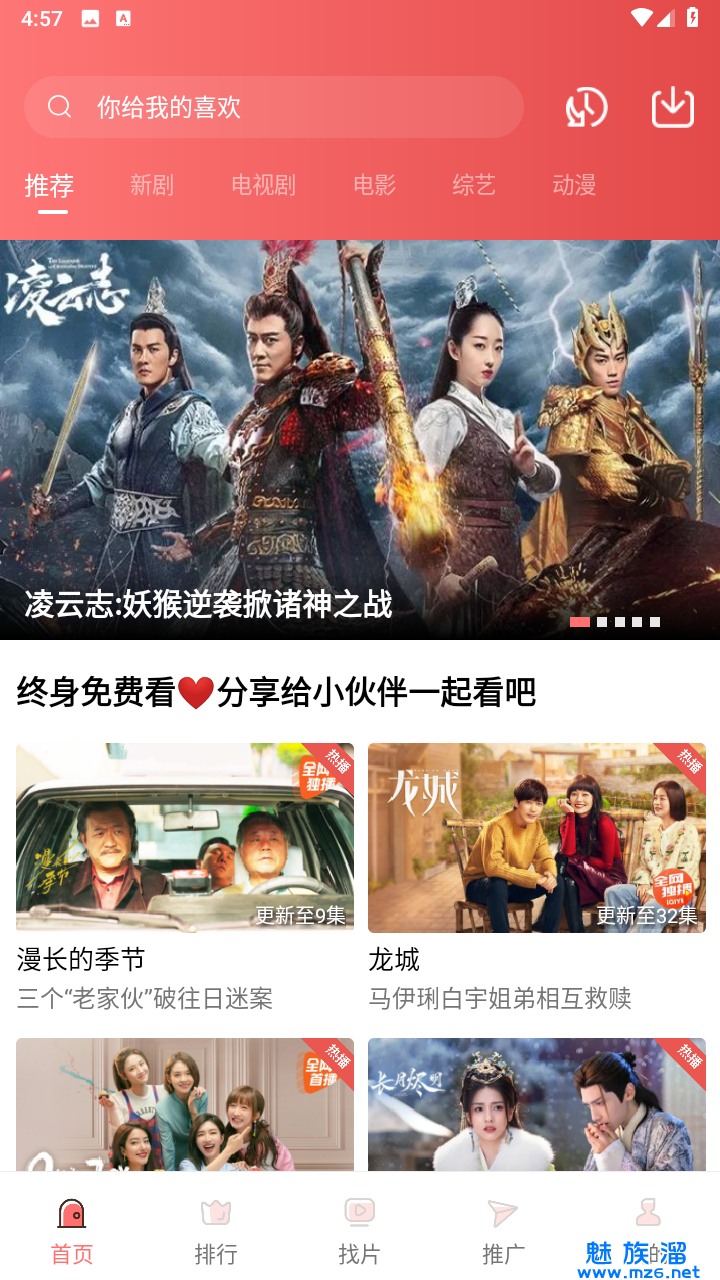The height and width of the screenshot is (1280, 720).
Task: Select the 电影 tab
Action: (x=374, y=185)
